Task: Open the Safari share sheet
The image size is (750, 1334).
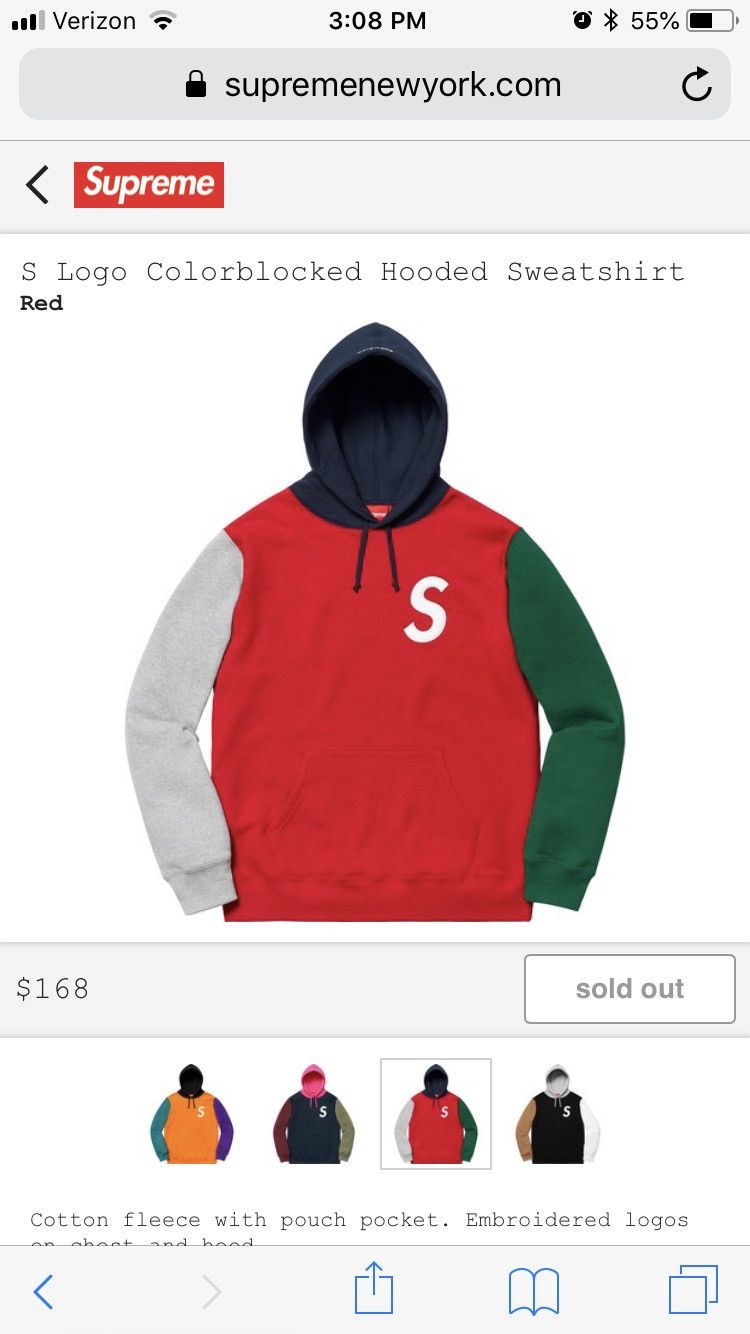Action: [375, 1288]
